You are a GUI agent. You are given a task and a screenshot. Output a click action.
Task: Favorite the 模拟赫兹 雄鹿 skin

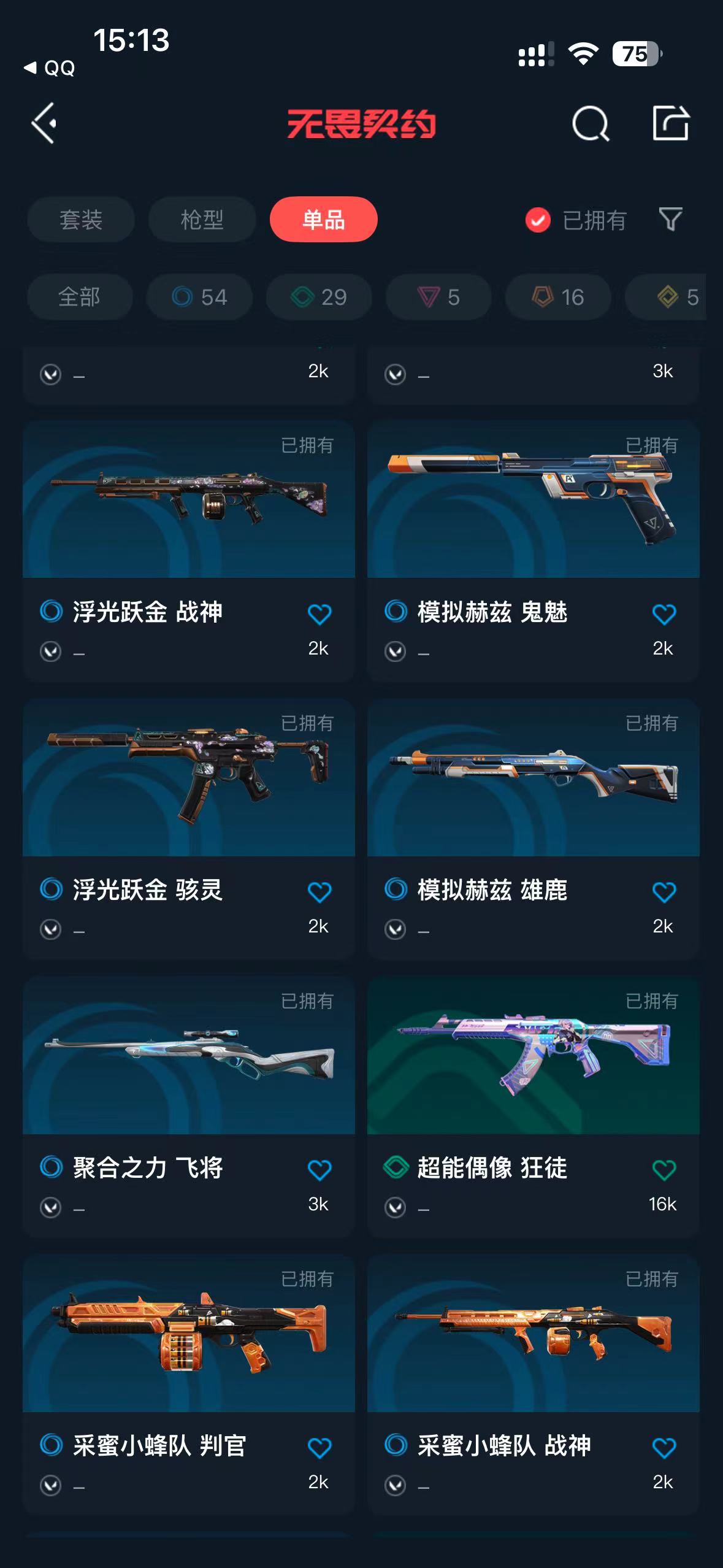pyautogui.click(x=664, y=892)
